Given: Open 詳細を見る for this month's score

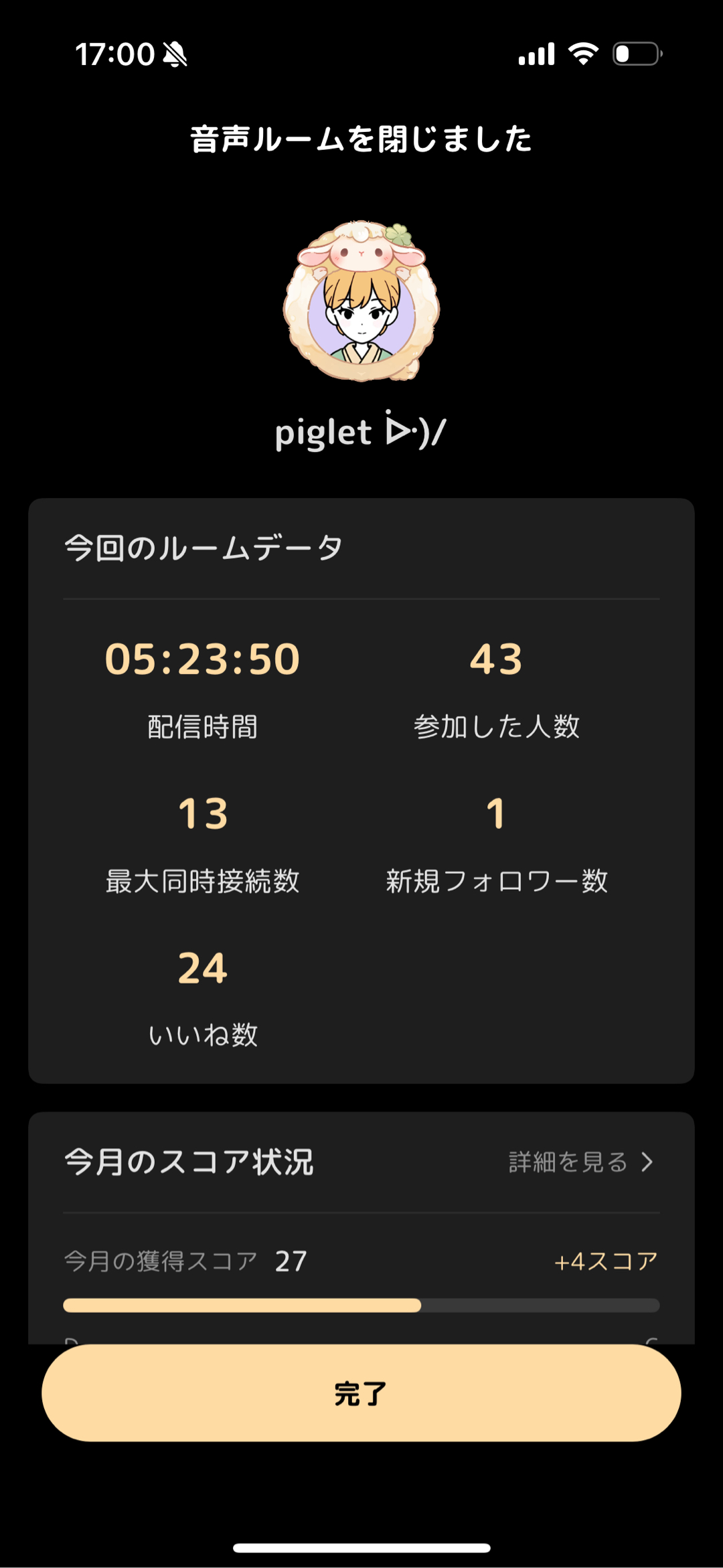Looking at the screenshot, I should click(x=580, y=1162).
